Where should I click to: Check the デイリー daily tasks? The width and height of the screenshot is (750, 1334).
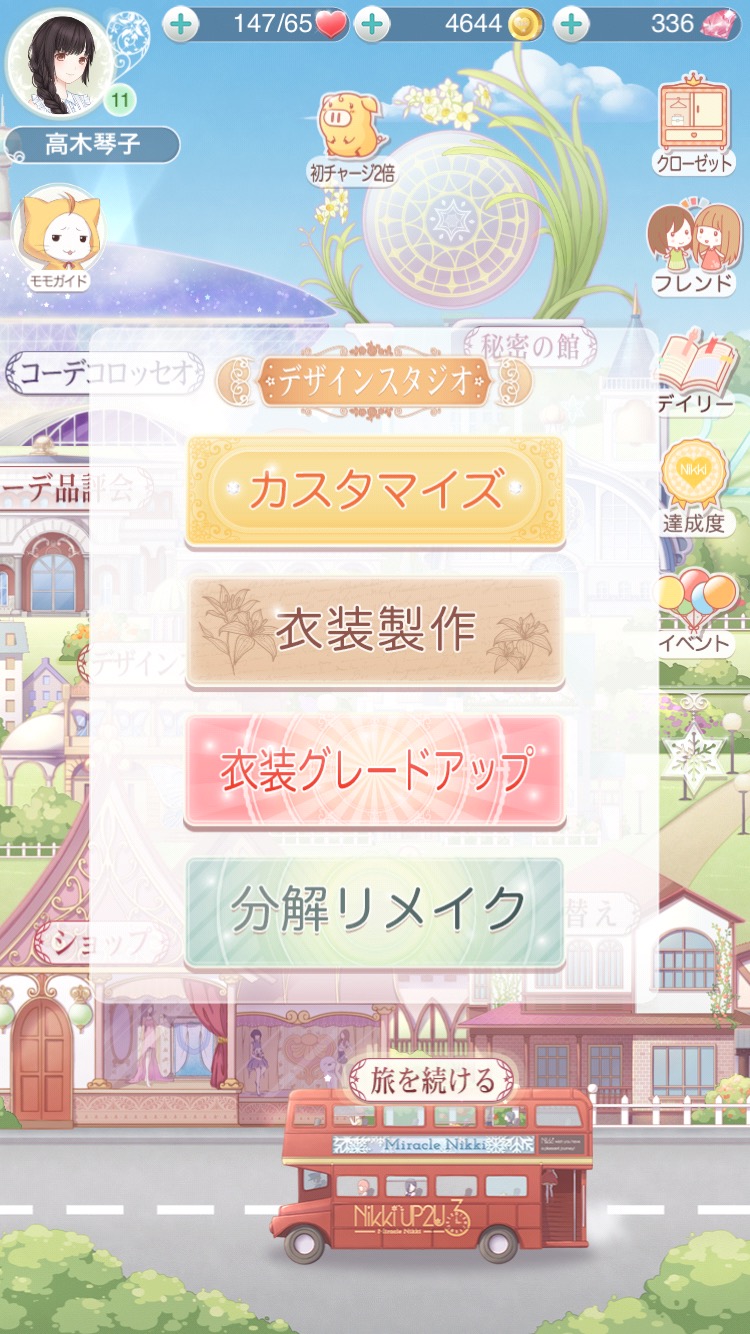click(694, 372)
